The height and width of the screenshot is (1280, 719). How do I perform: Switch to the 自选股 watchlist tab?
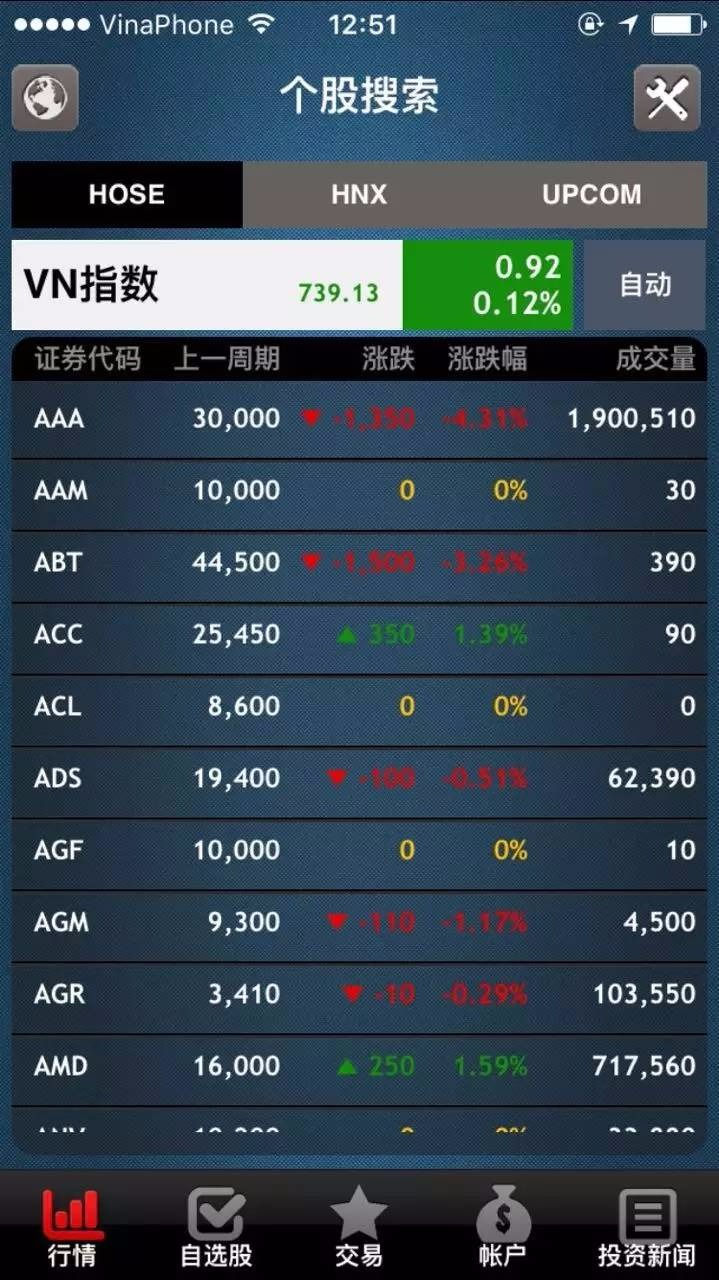(216, 1227)
